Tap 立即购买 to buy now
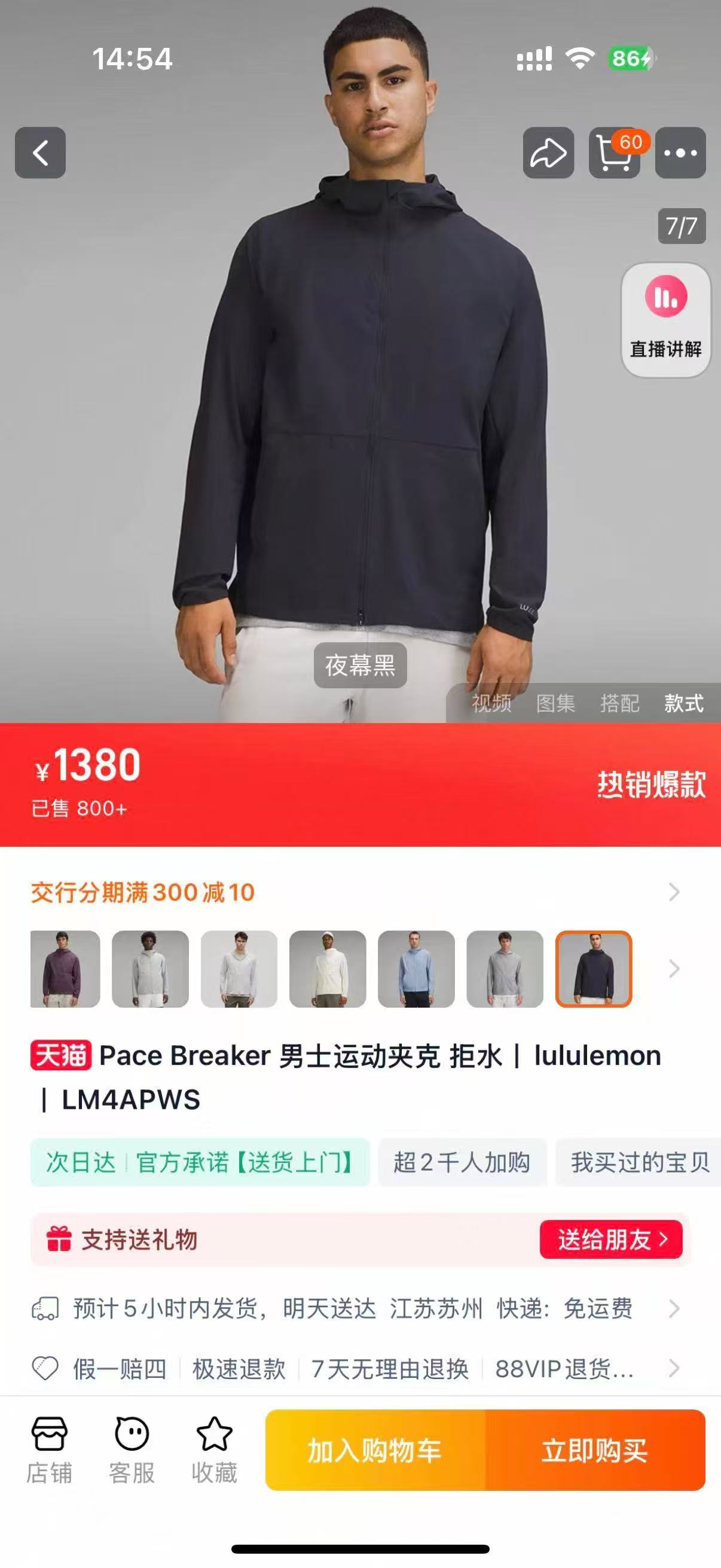Screen dimensions: 721x1568 coord(595,1451)
